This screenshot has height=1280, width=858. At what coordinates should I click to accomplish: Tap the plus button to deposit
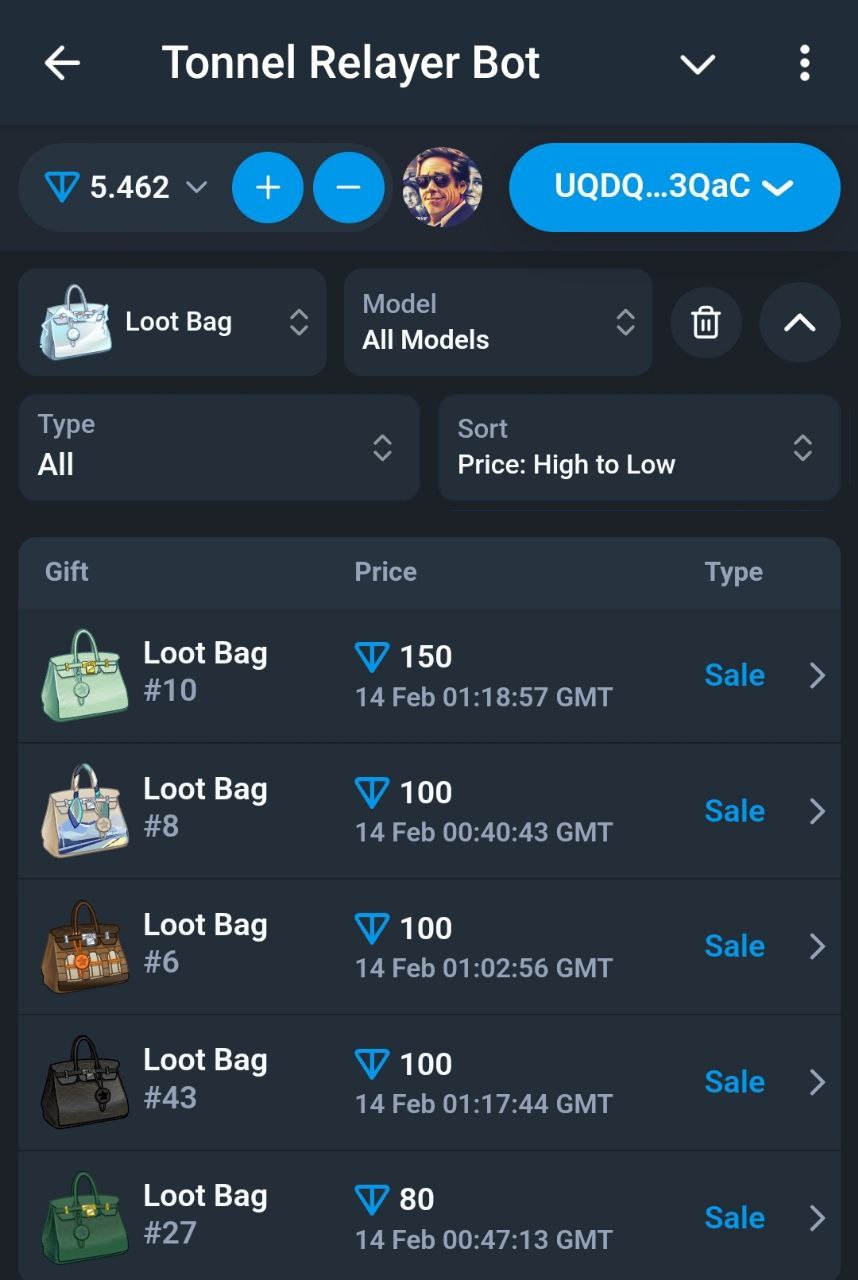pyautogui.click(x=267, y=188)
